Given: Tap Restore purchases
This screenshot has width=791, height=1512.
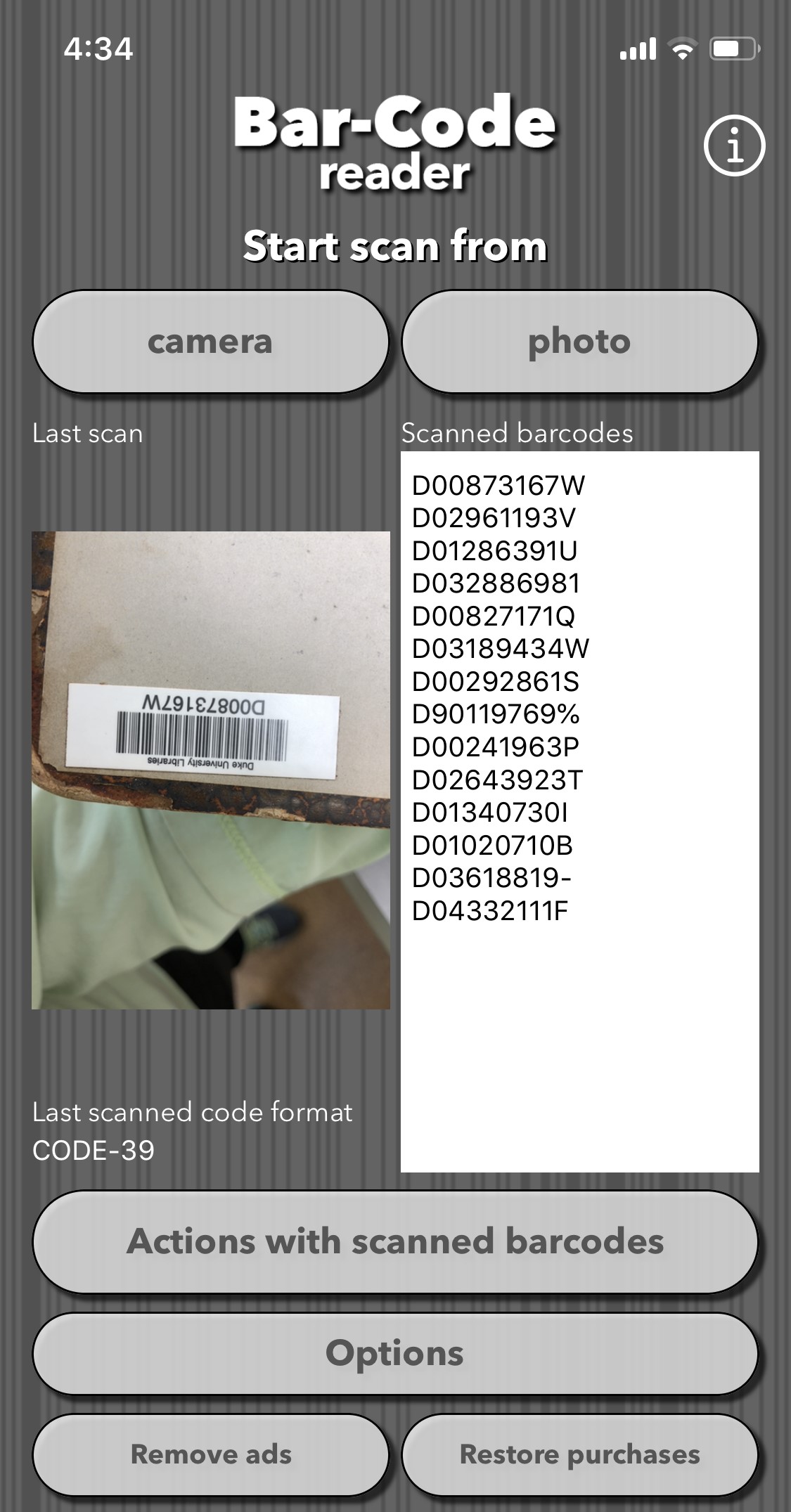Looking at the screenshot, I should pos(579,1454).
